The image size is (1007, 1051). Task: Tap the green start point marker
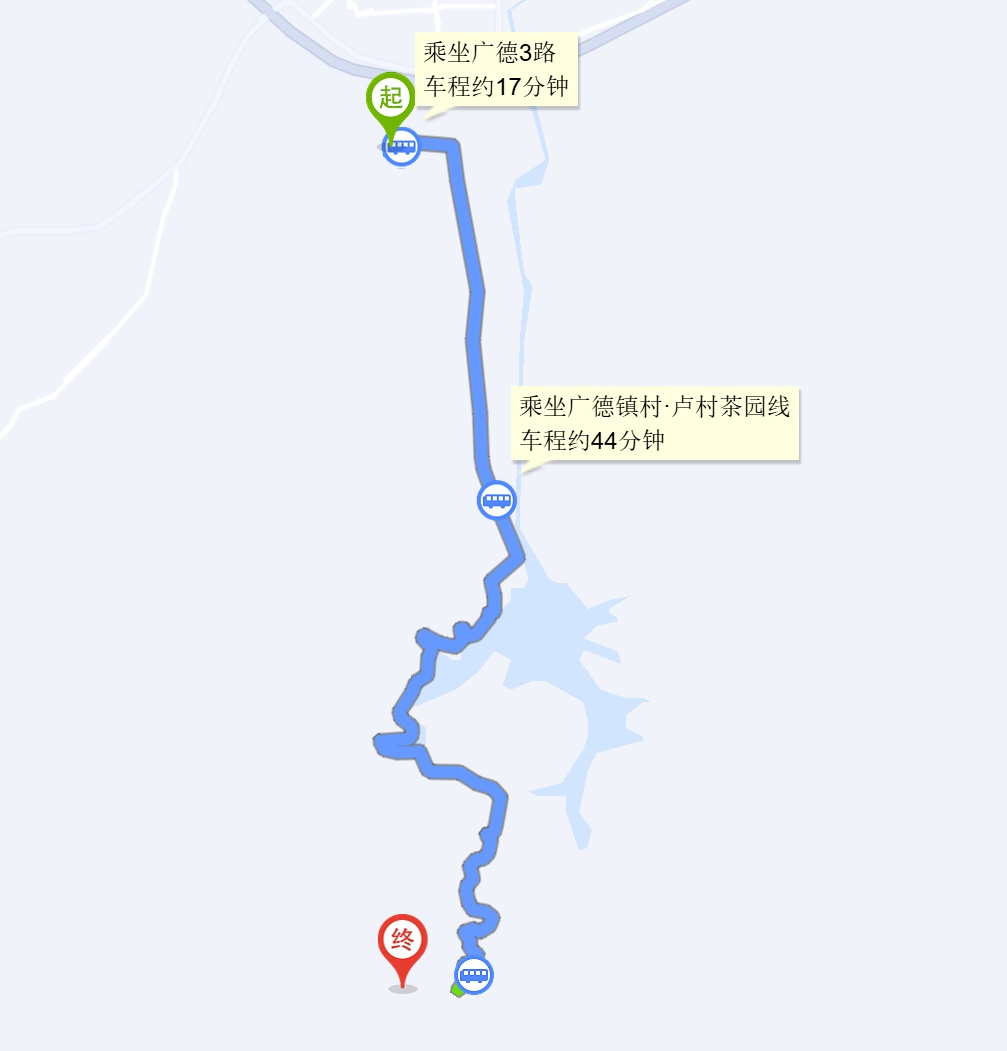pyautogui.click(x=391, y=99)
